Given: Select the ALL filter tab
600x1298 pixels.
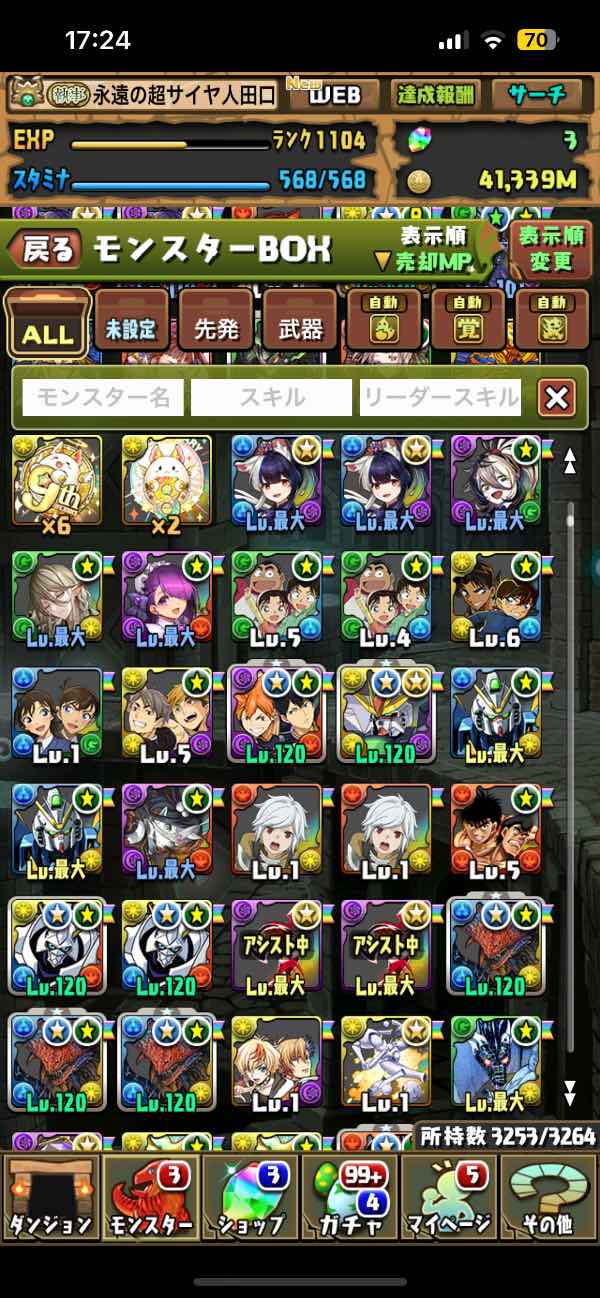Looking at the screenshot, I should coord(46,323).
